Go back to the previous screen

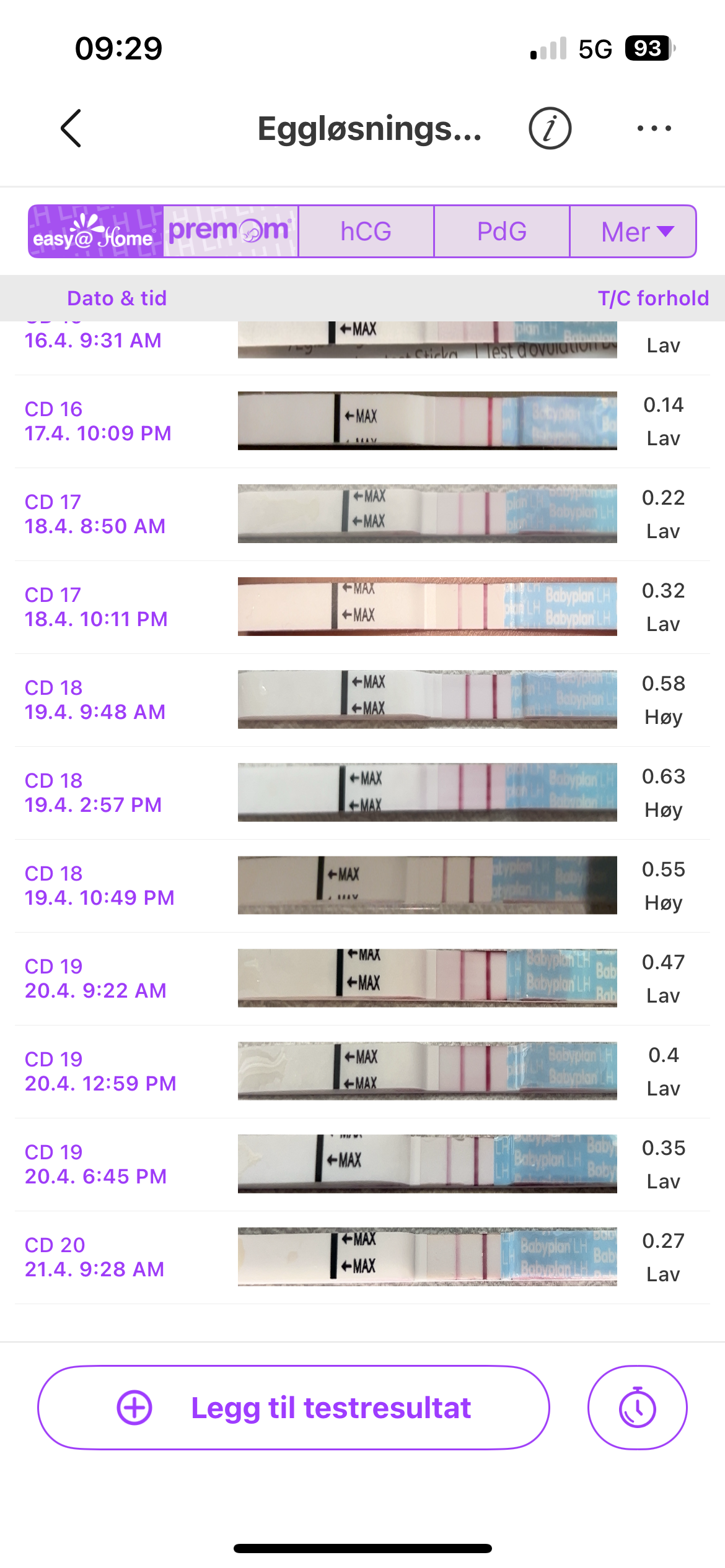[71, 128]
